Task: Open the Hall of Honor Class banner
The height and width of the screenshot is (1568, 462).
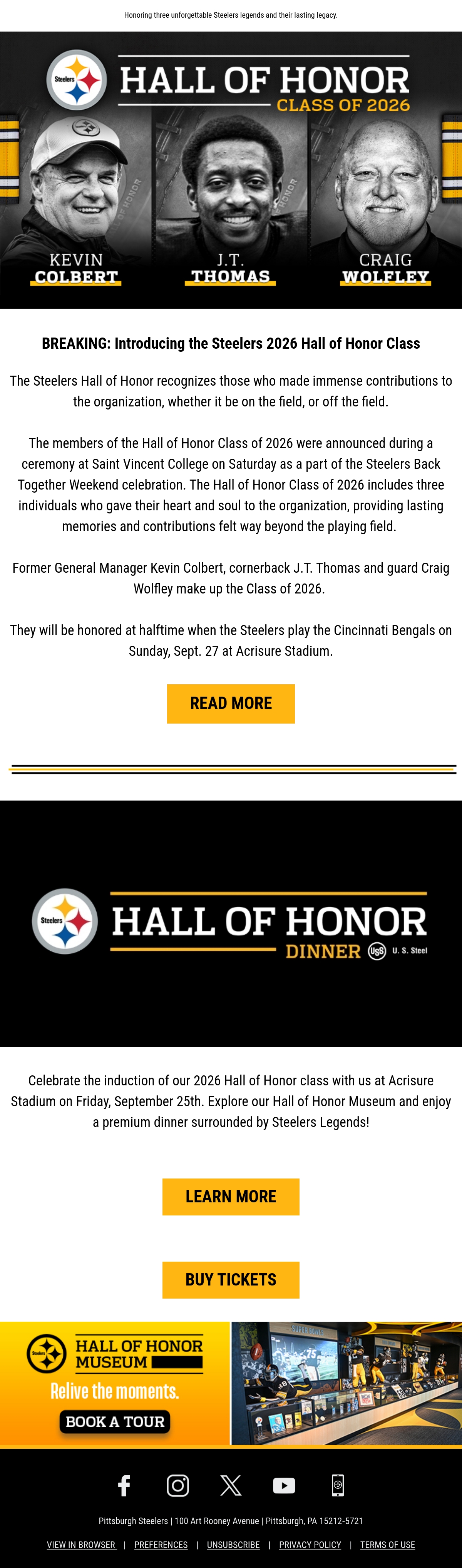Action: [231, 170]
